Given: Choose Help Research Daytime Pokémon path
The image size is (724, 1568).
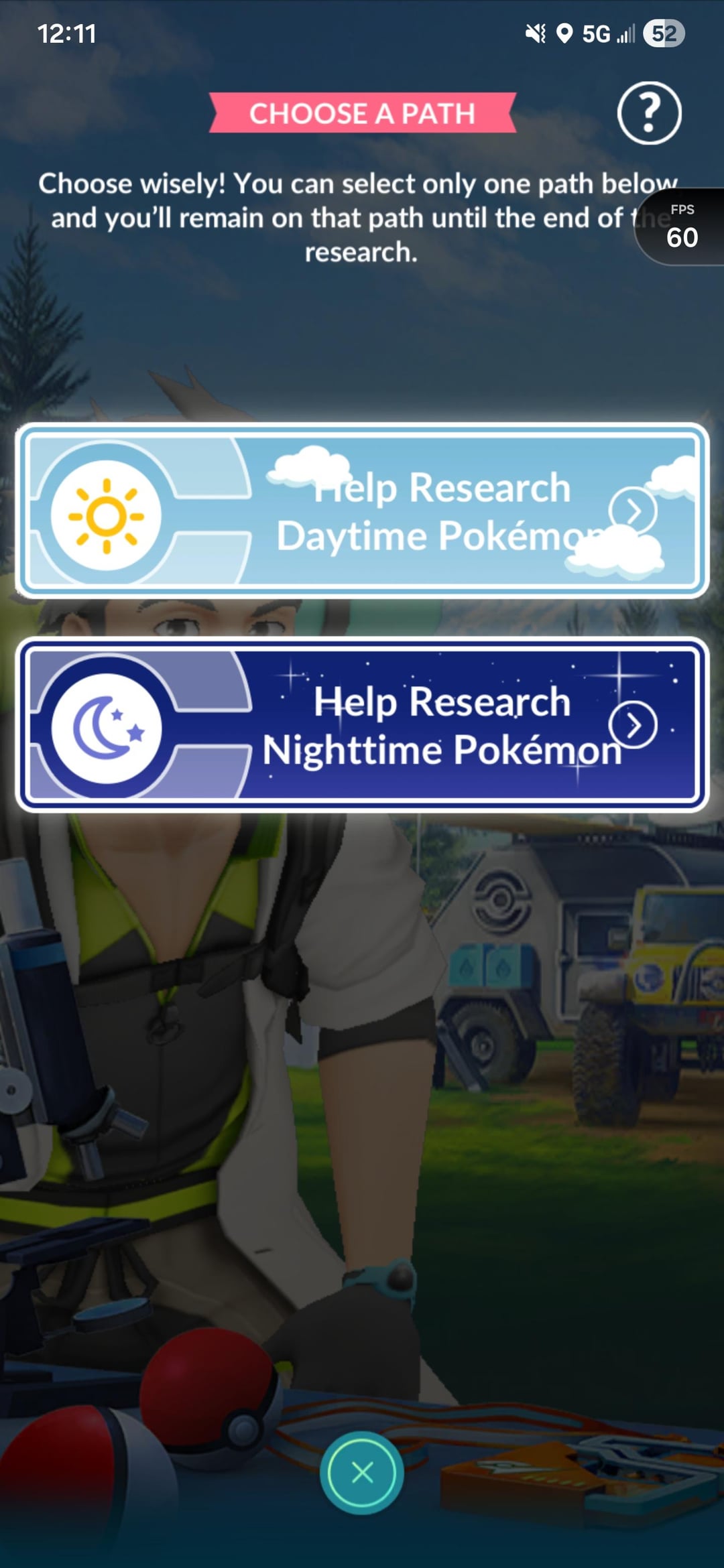Looking at the screenshot, I should [362, 511].
